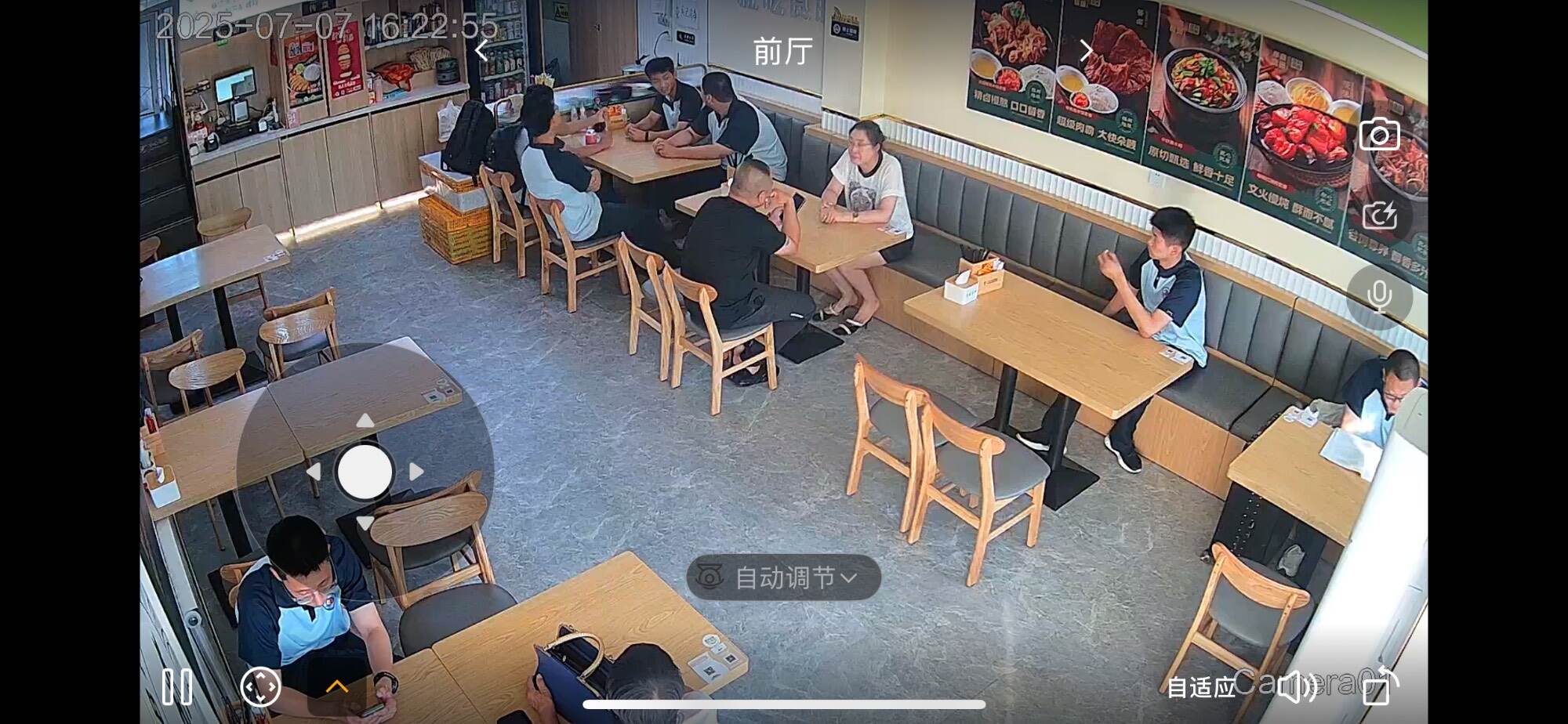The image size is (1568, 724).
Task: Go back from the 前厅 camera view
Action: click(481, 51)
